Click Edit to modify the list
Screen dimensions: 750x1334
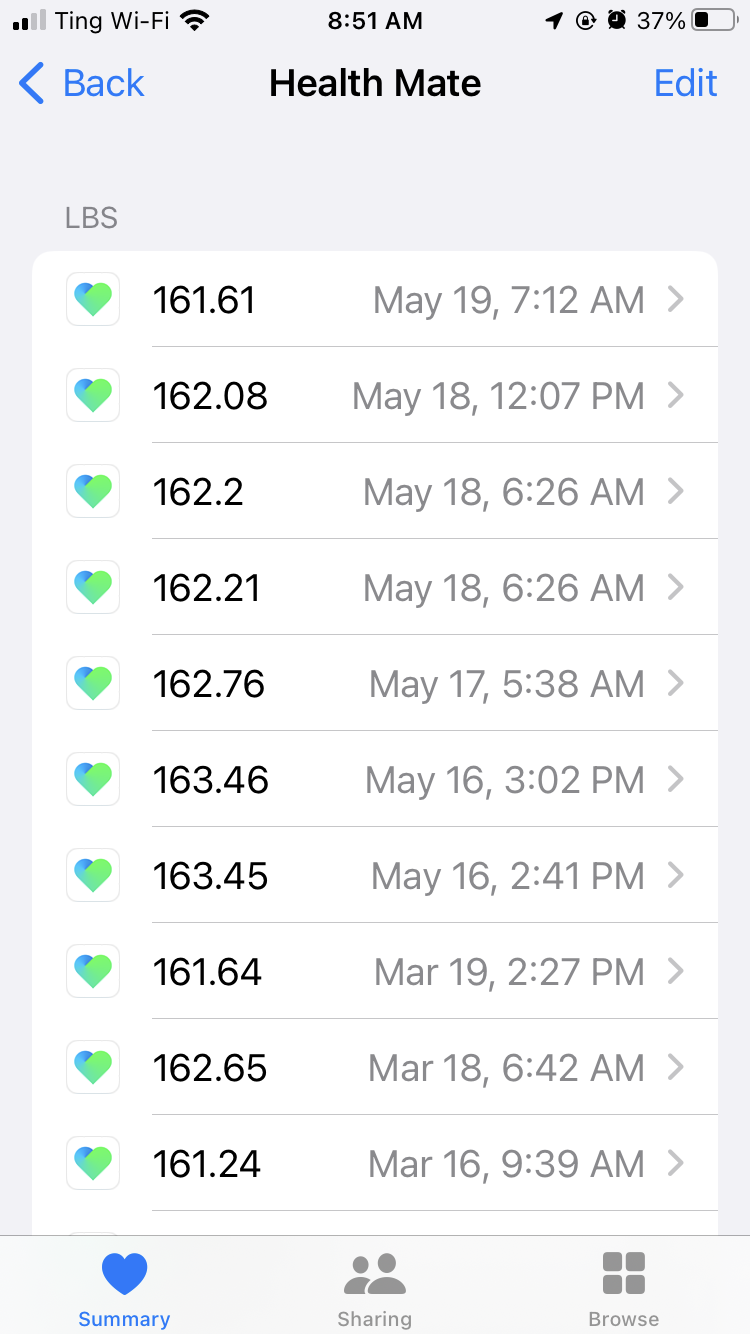click(685, 84)
